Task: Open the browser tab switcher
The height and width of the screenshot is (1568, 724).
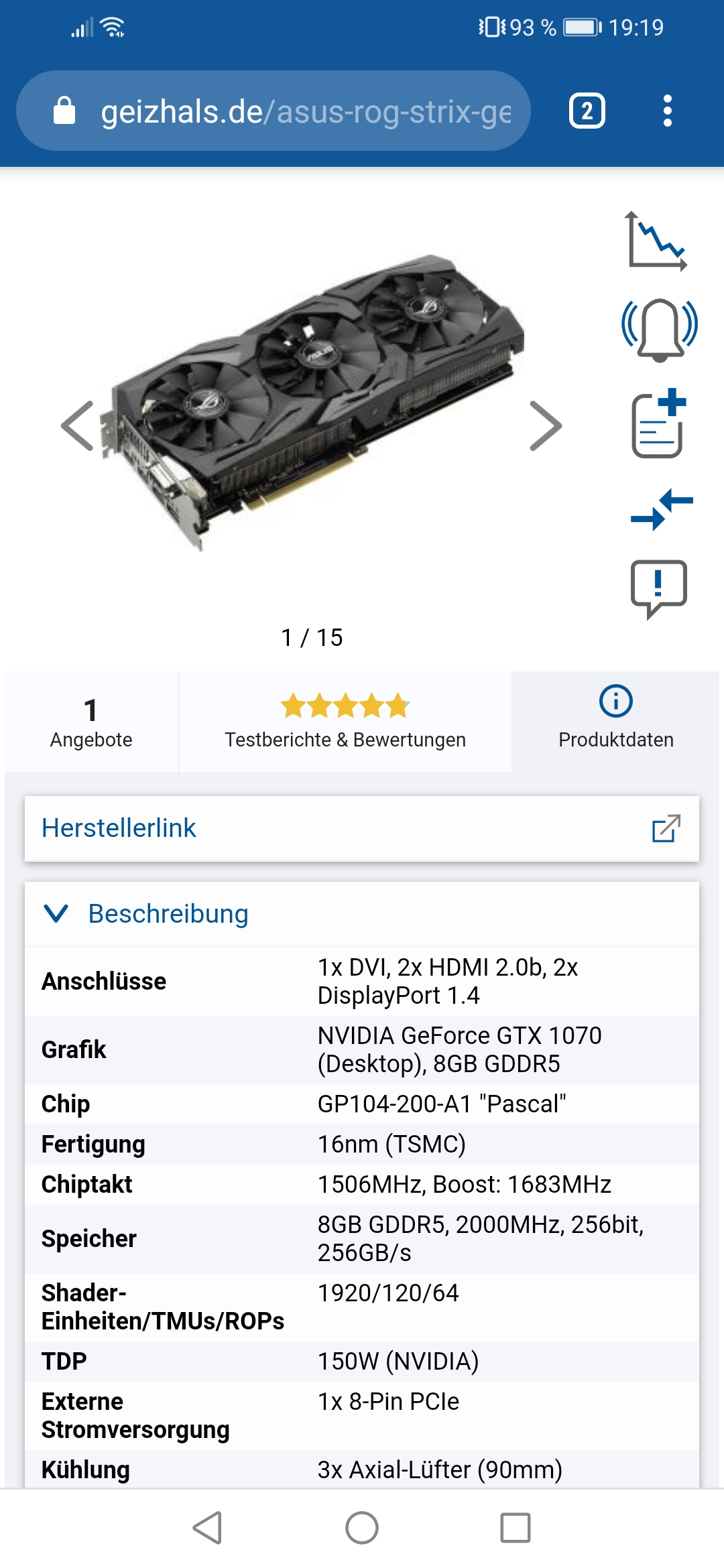Action: tap(587, 111)
